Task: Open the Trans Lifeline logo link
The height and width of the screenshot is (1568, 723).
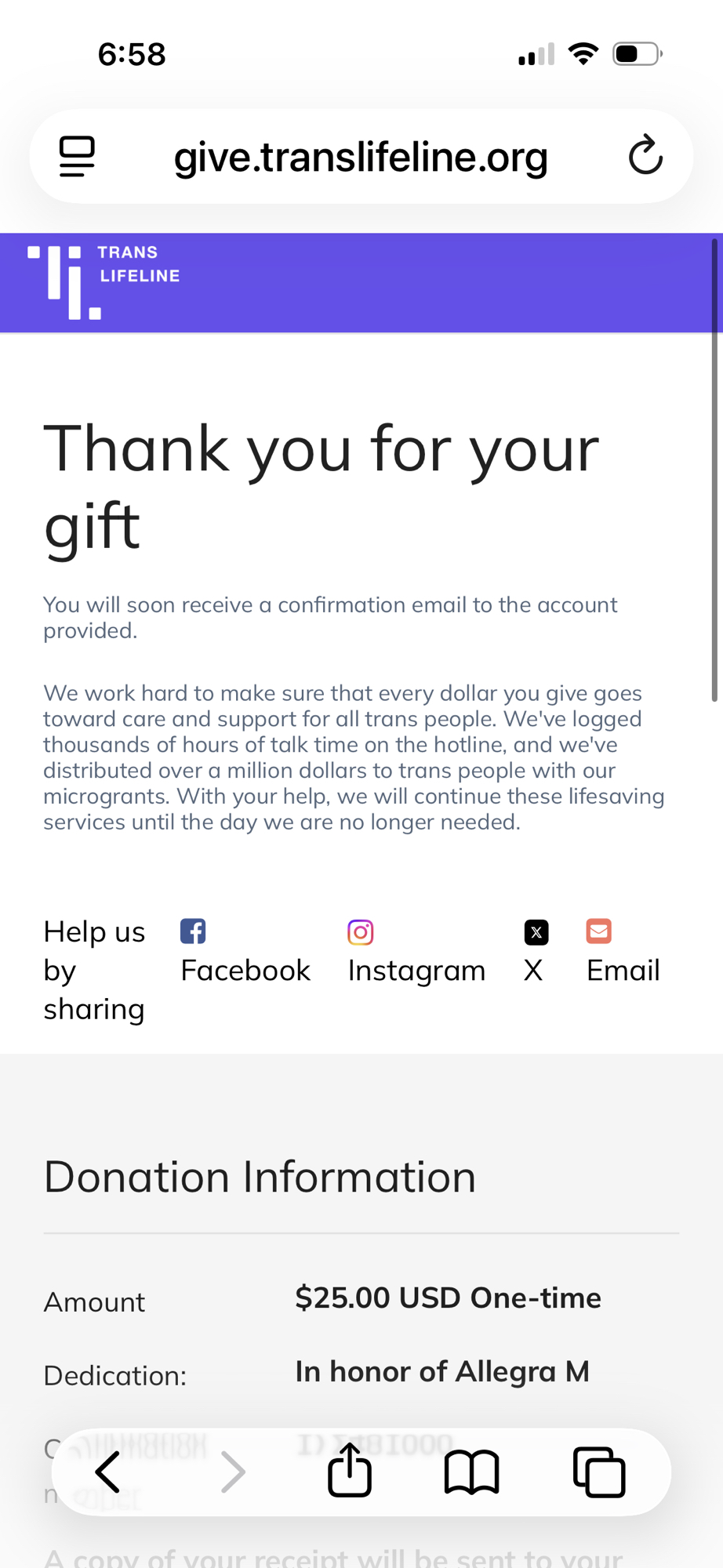Action: click(x=104, y=282)
